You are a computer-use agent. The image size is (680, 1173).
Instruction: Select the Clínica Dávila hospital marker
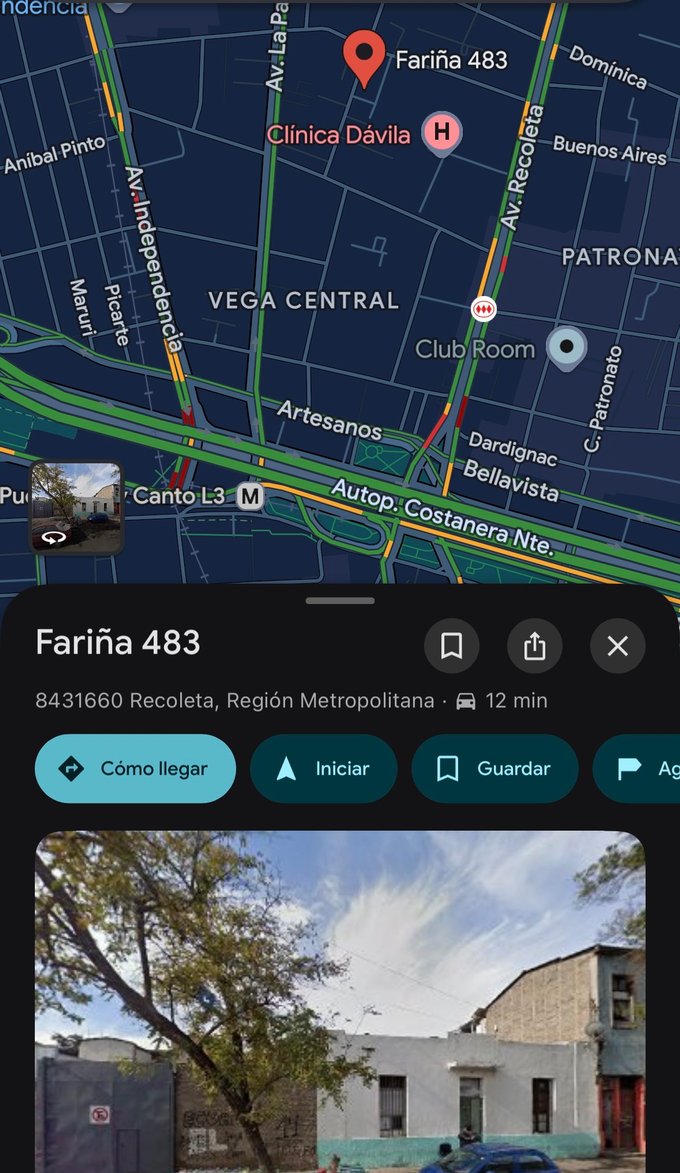coord(441,132)
